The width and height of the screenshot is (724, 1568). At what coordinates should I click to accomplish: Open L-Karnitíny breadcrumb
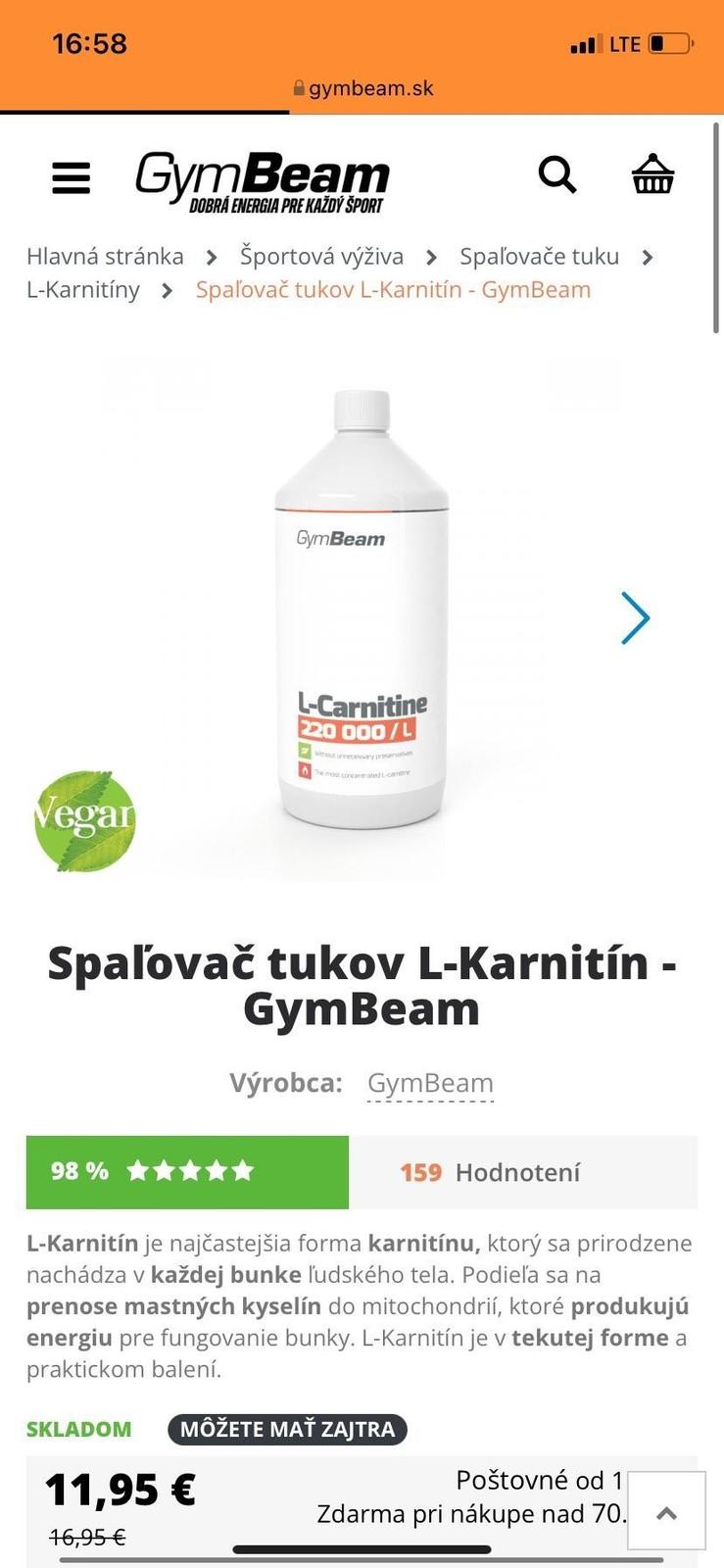(83, 290)
